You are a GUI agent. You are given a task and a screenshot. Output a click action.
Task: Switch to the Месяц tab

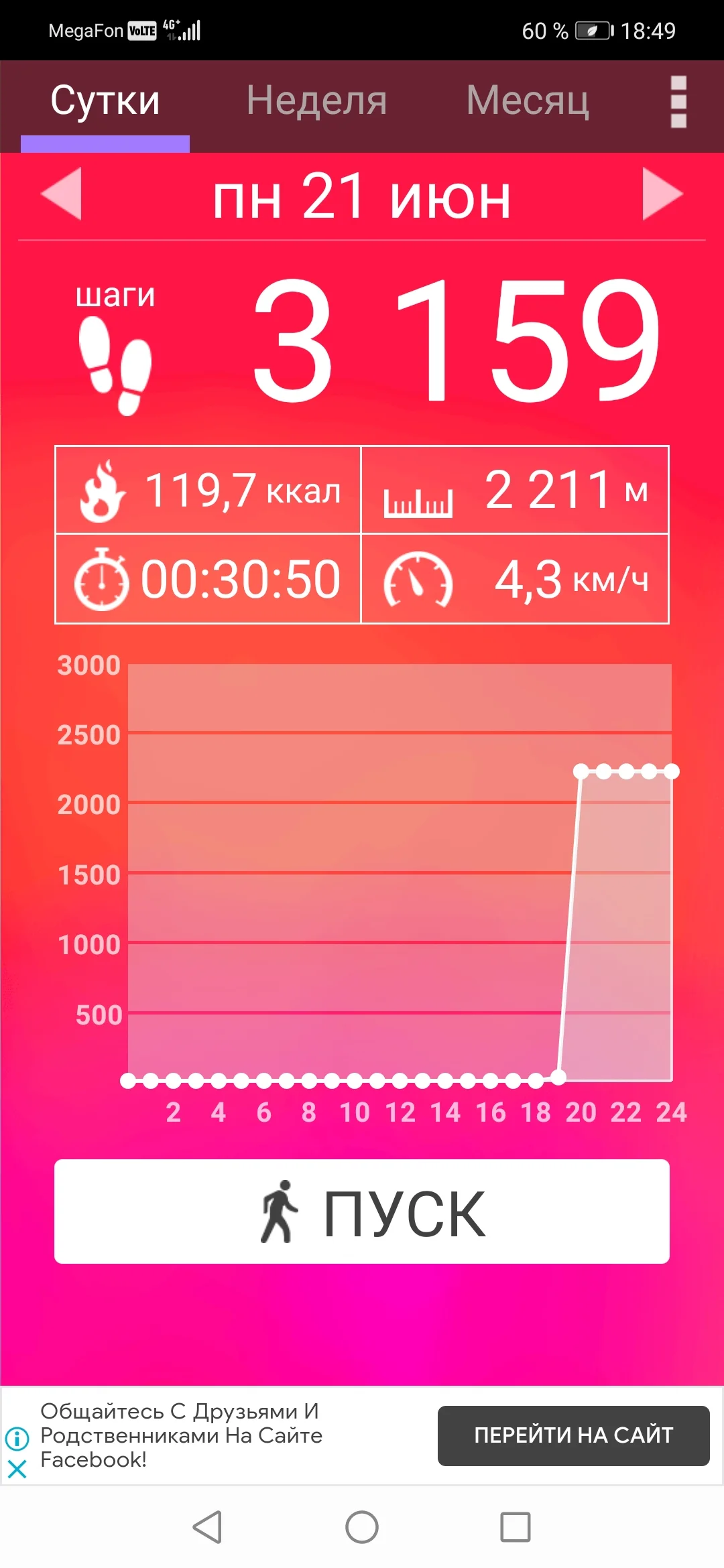528,101
